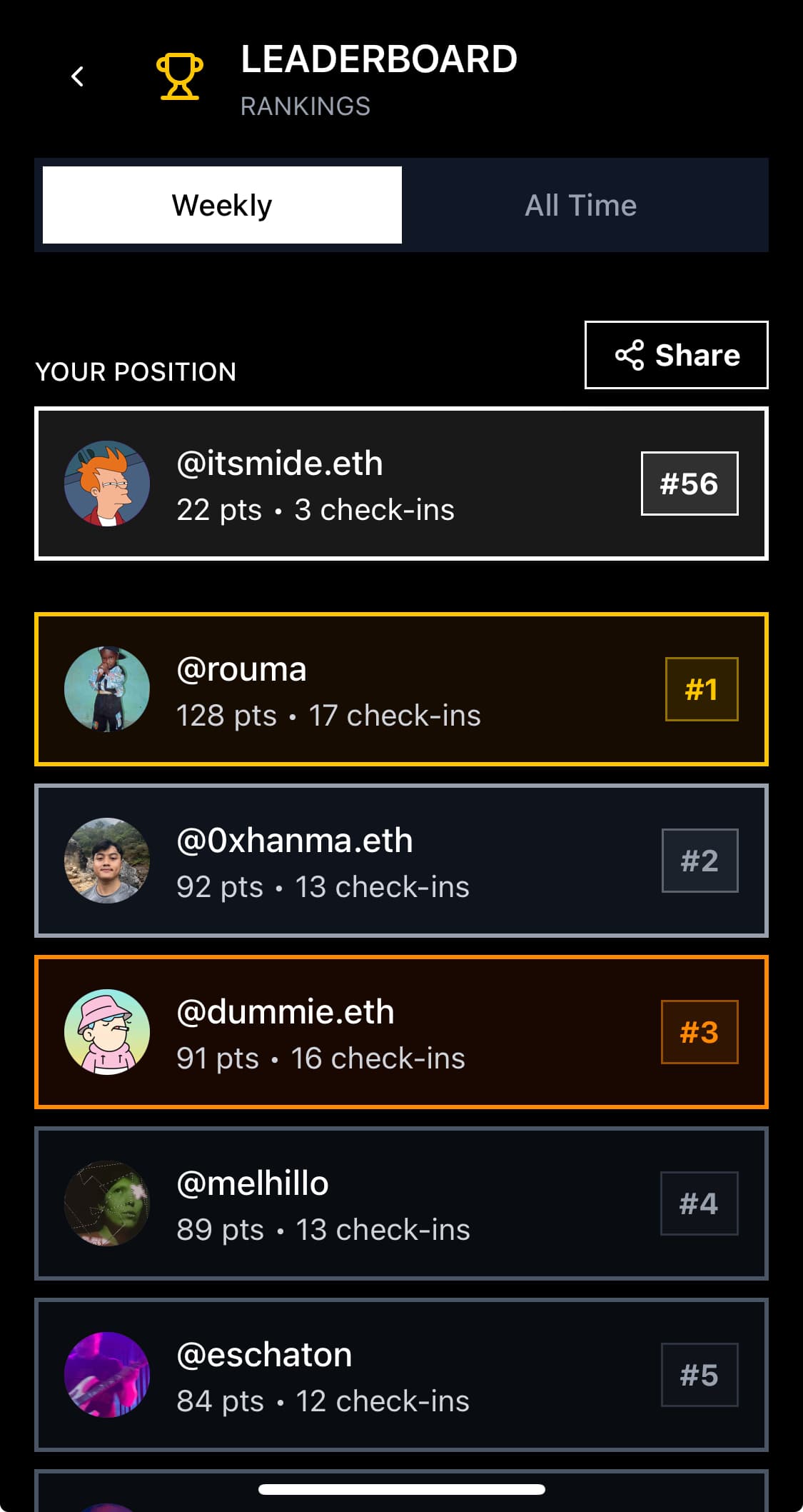Open @eschaton's ranking row
The image size is (803, 1512).
[400, 1375]
